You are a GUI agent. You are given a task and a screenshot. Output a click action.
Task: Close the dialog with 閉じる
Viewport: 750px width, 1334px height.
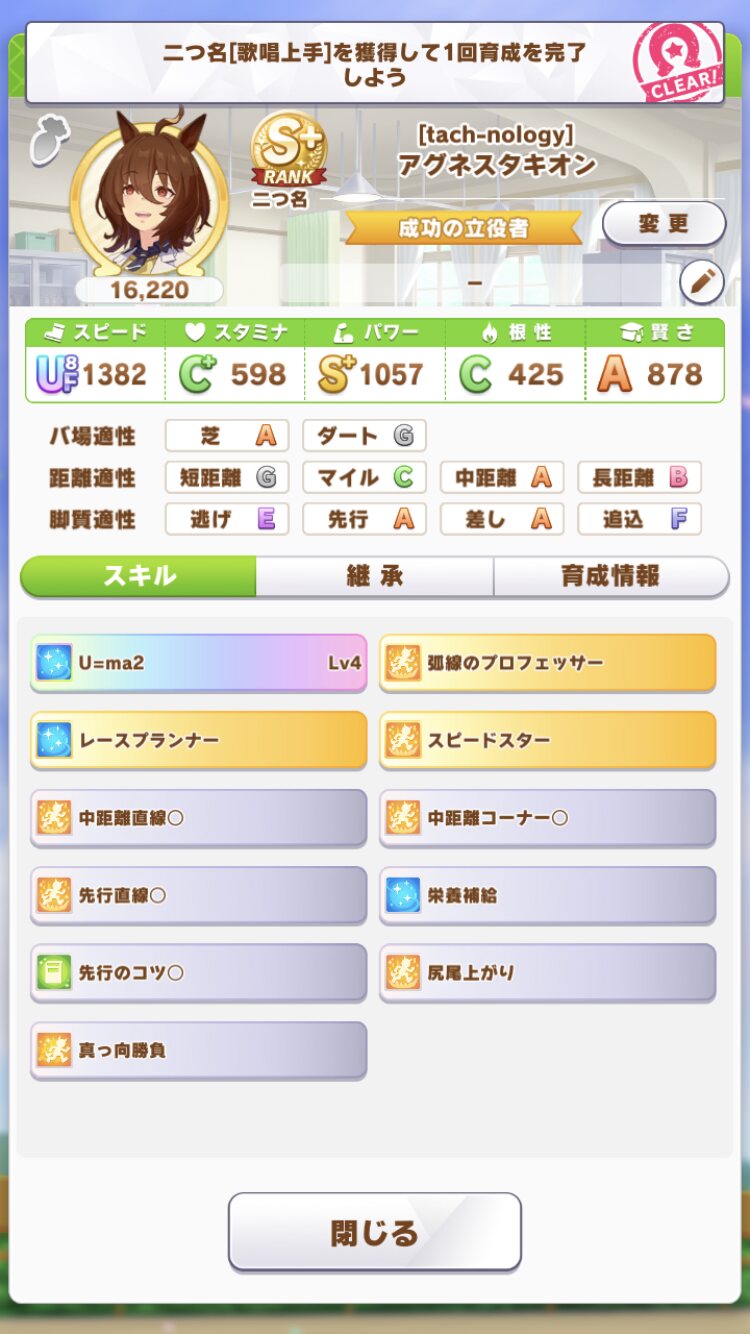pos(374,1231)
